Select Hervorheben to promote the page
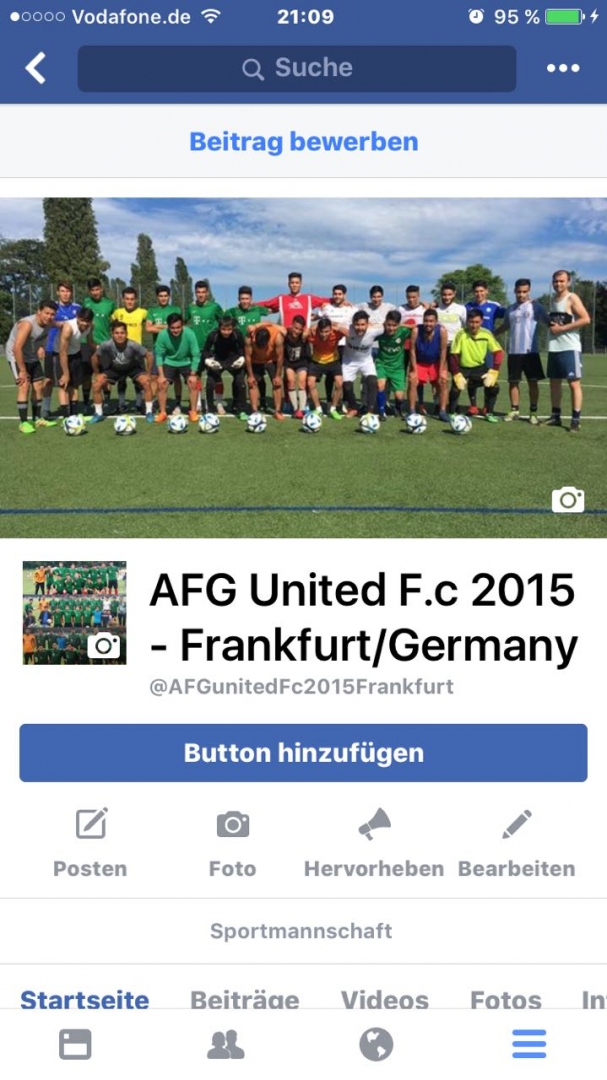The width and height of the screenshot is (607, 1080). click(x=374, y=842)
